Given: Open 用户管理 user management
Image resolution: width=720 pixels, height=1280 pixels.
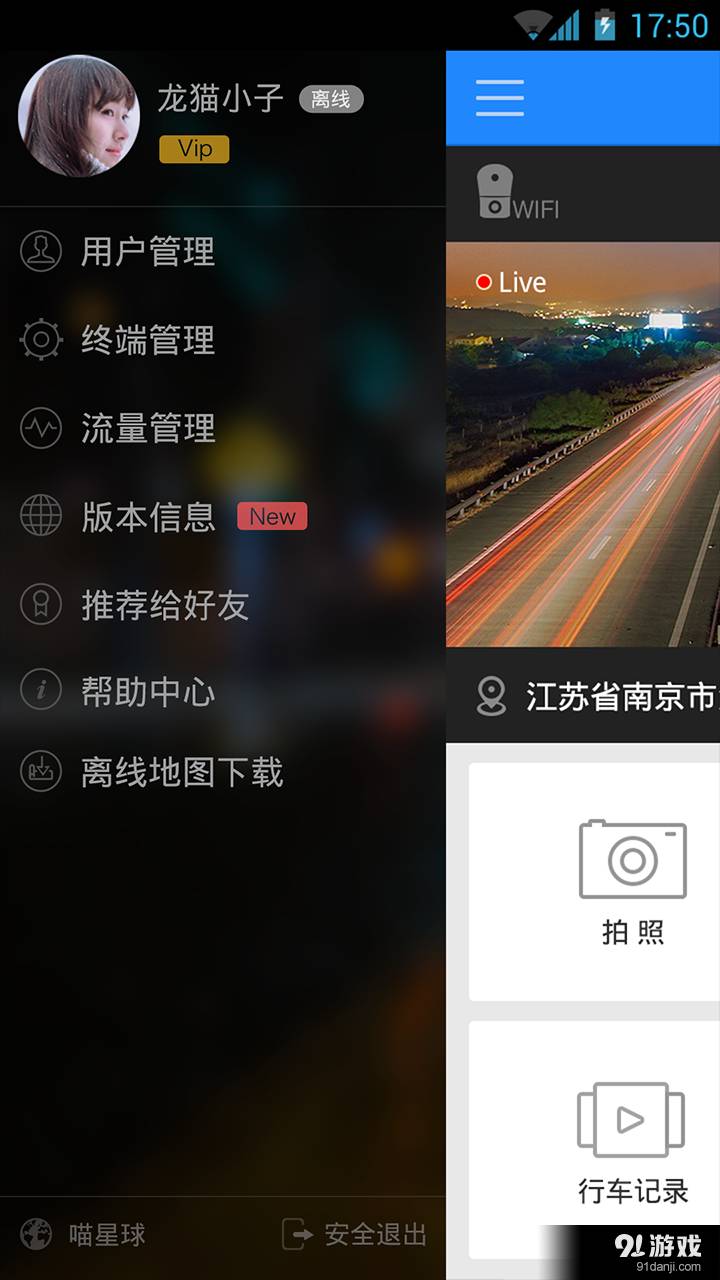Looking at the screenshot, I should 148,252.
